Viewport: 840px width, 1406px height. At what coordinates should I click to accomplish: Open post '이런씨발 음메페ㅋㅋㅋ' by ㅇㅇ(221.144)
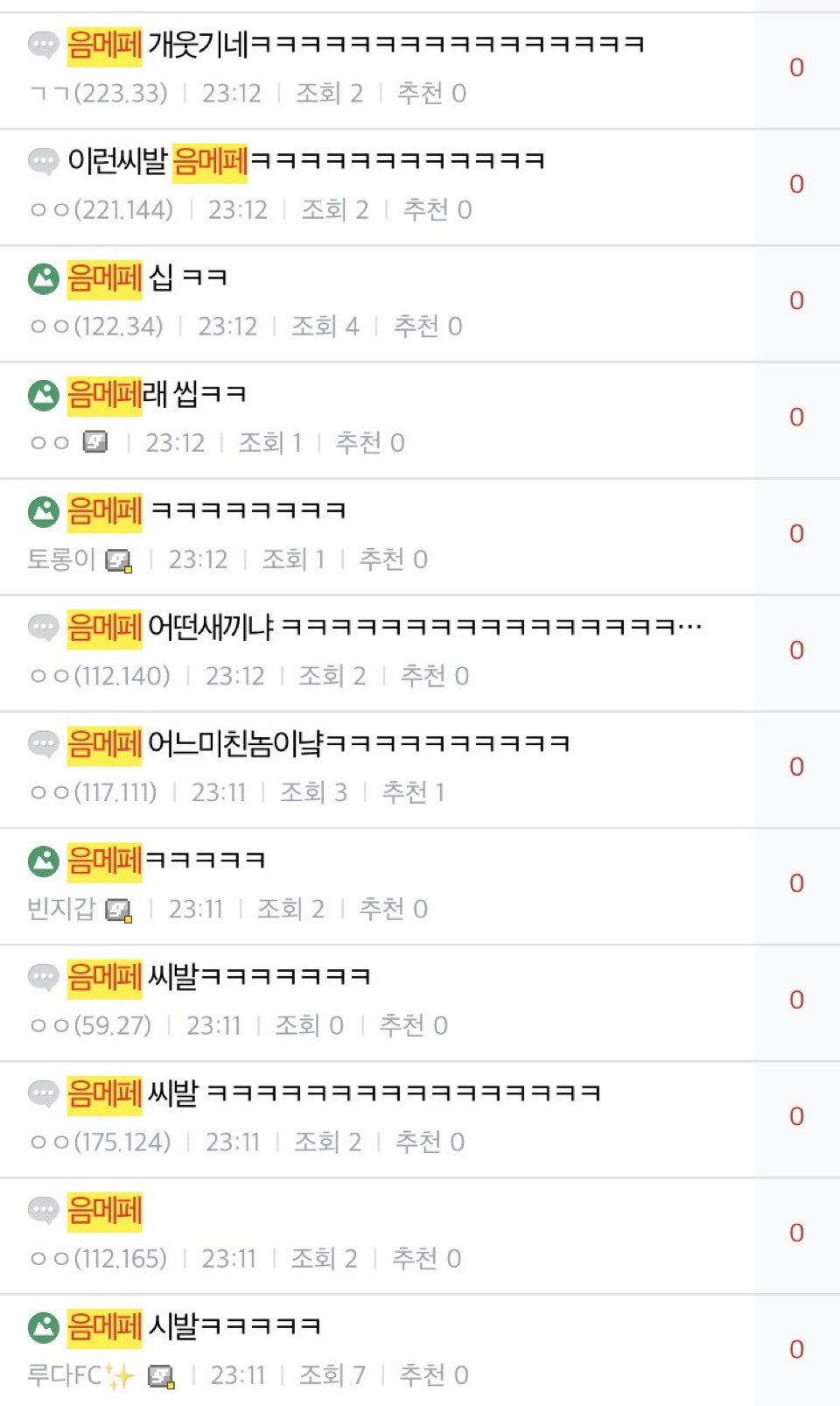(306, 161)
